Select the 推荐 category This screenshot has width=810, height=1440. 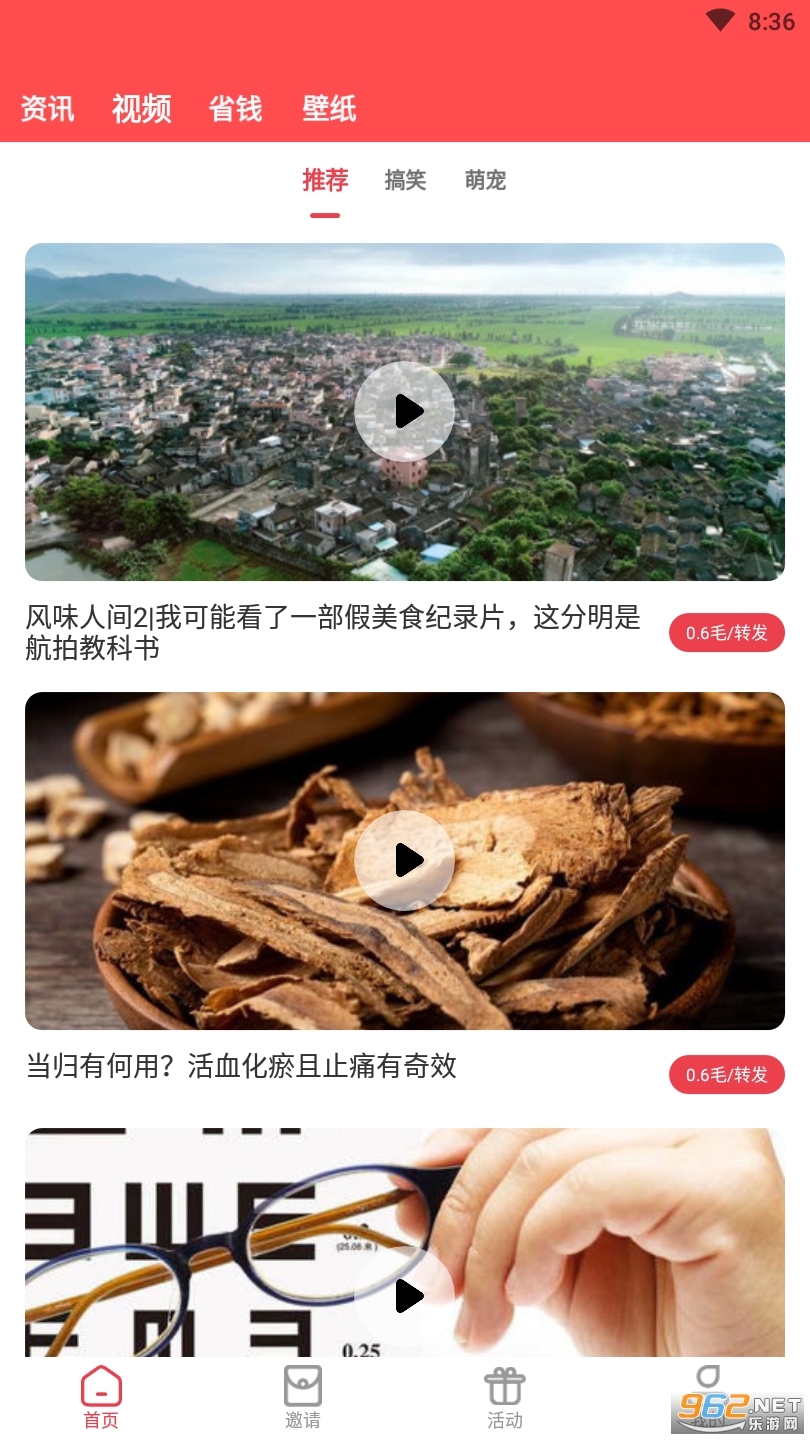click(325, 181)
